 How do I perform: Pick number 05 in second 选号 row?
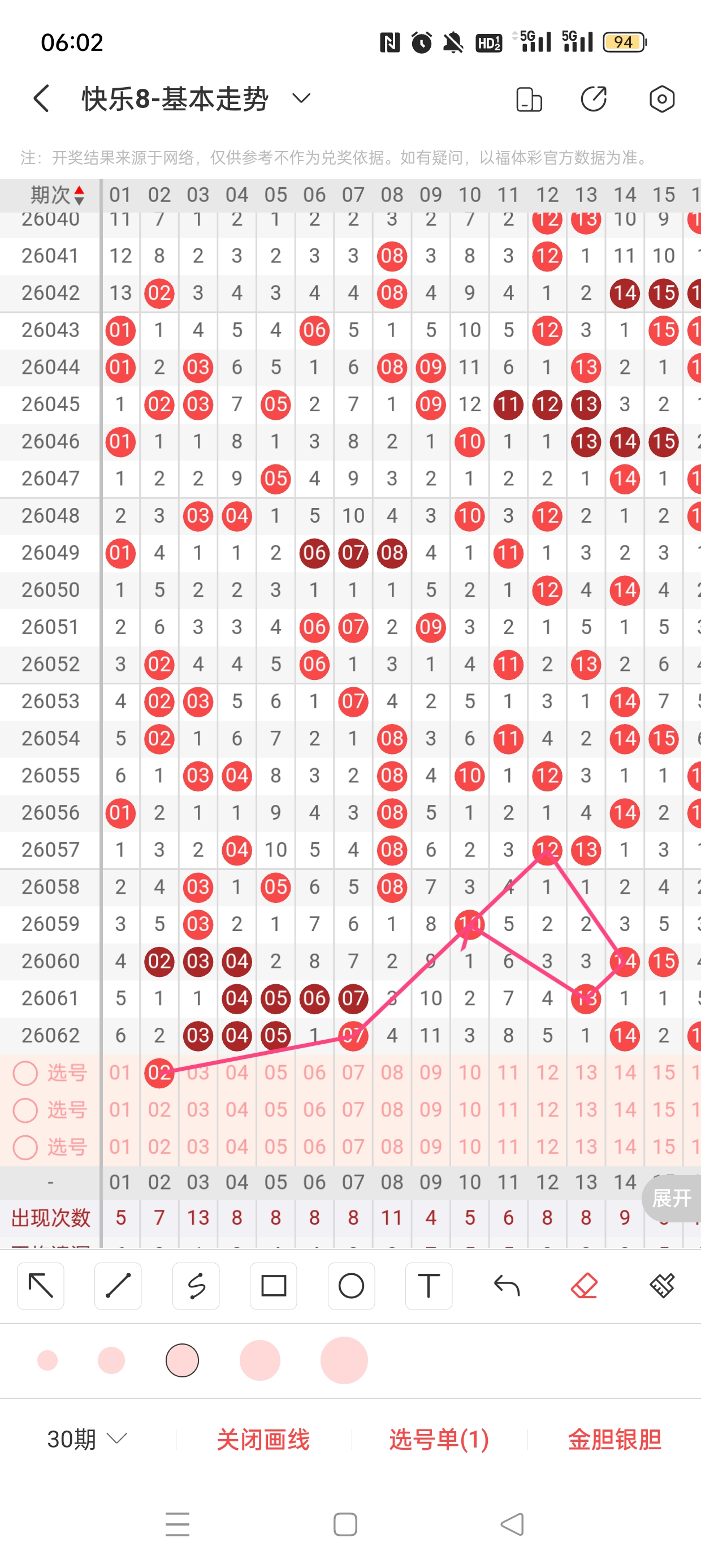coord(276,1110)
